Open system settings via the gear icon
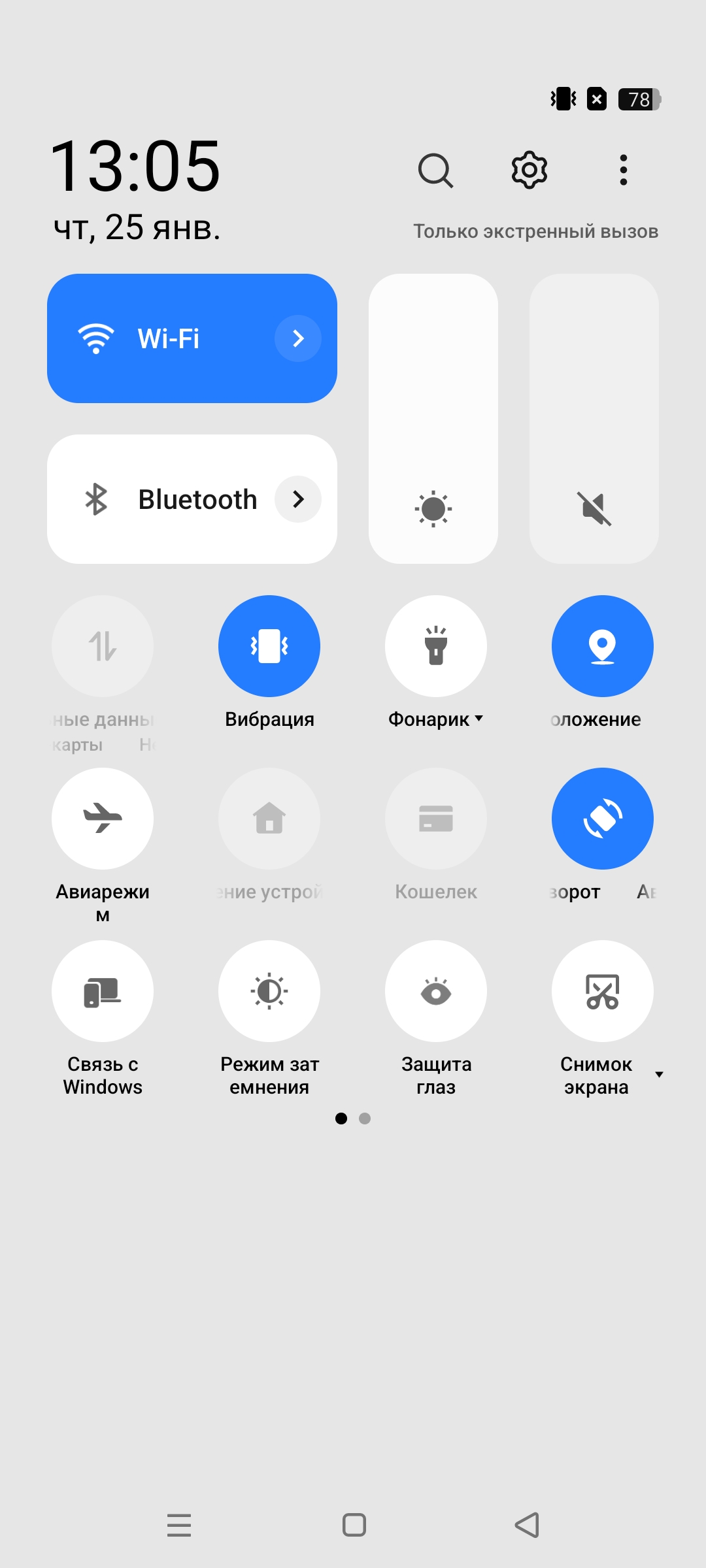Screen dimensions: 706x1568 (529, 171)
